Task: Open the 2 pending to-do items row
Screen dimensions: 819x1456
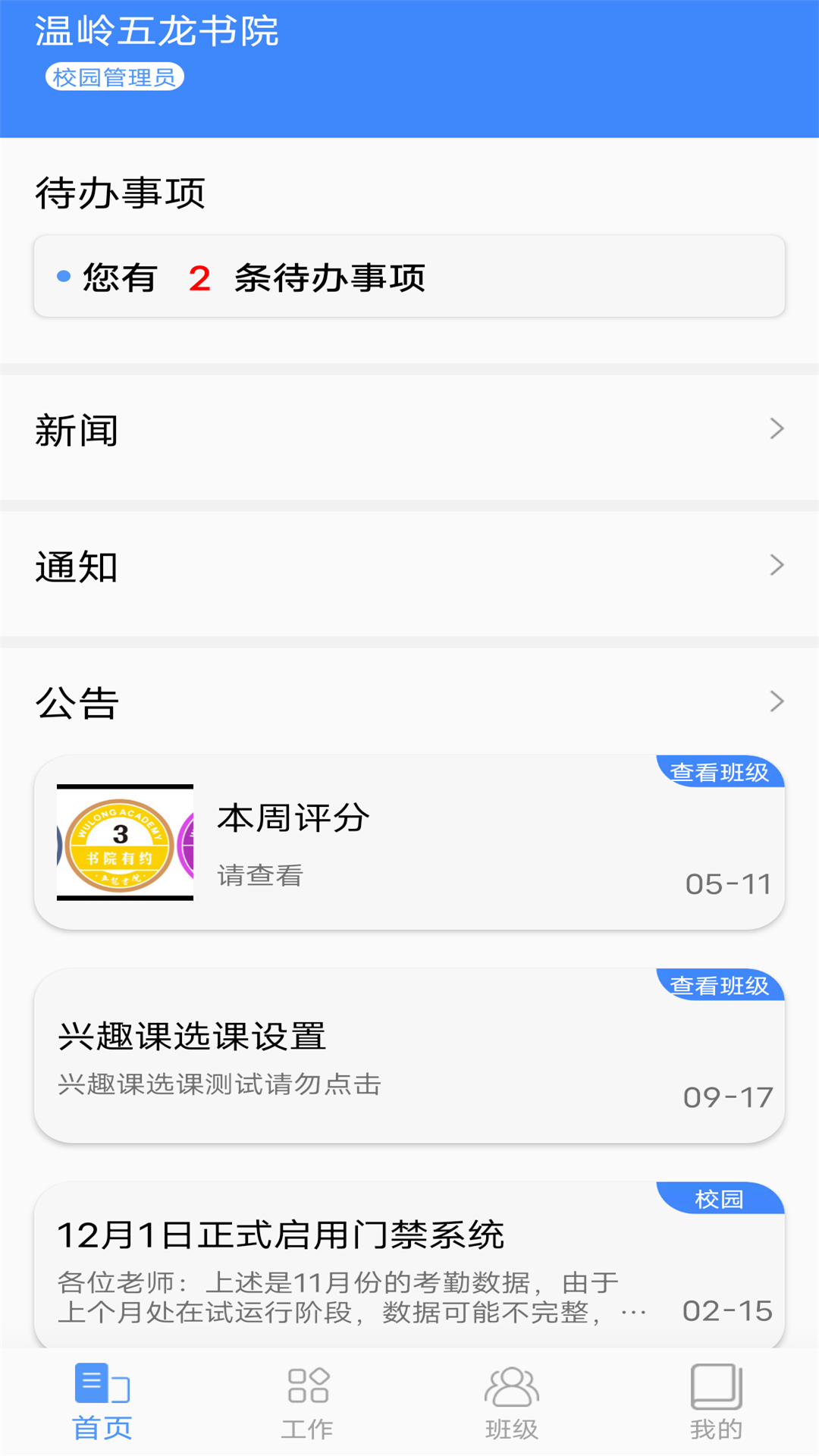Action: point(409,277)
